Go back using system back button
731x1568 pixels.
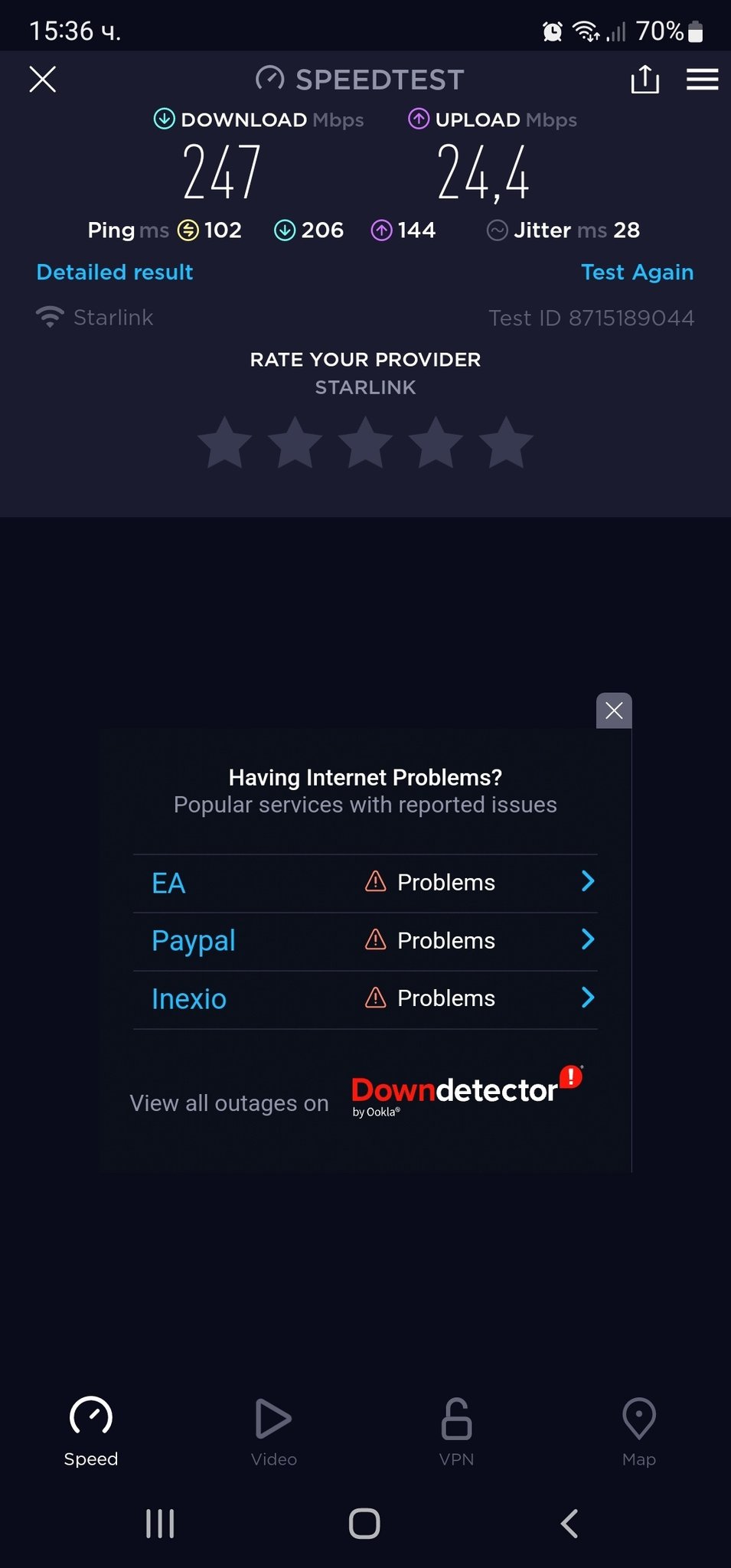(569, 1524)
